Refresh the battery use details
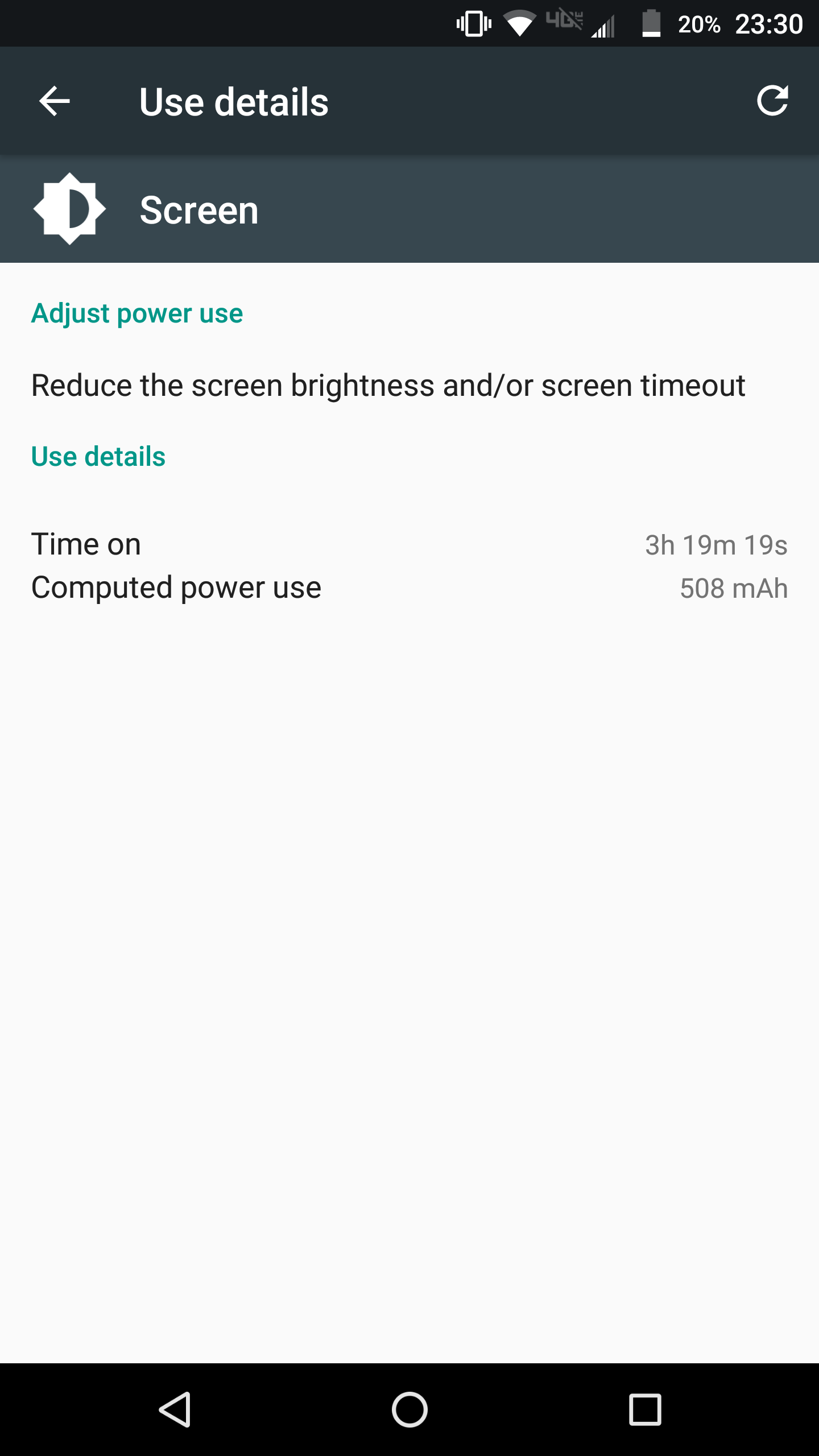Screen dimensions: 819x1456 pos(772,101)
